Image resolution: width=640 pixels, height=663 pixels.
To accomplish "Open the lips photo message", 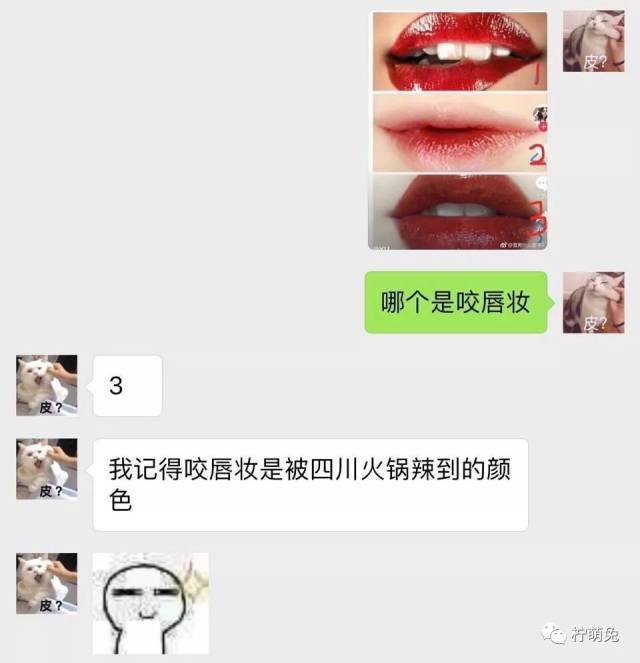I will click(x=459, y=130).
